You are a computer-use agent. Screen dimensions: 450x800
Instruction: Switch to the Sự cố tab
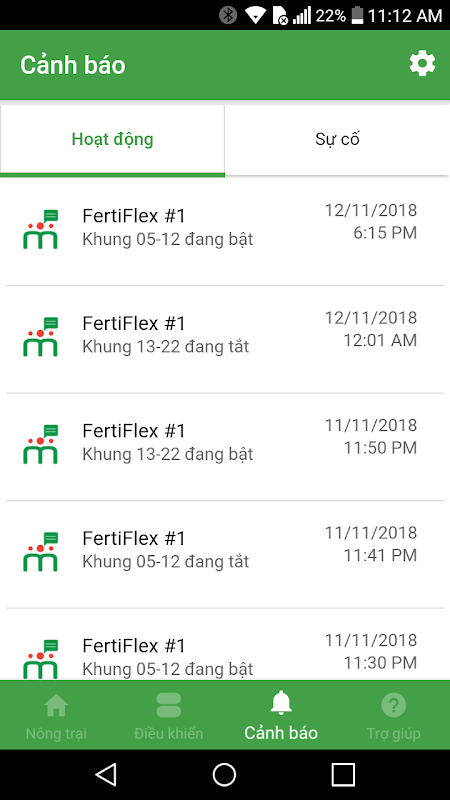pyautogui.click(x=337, y=140)
